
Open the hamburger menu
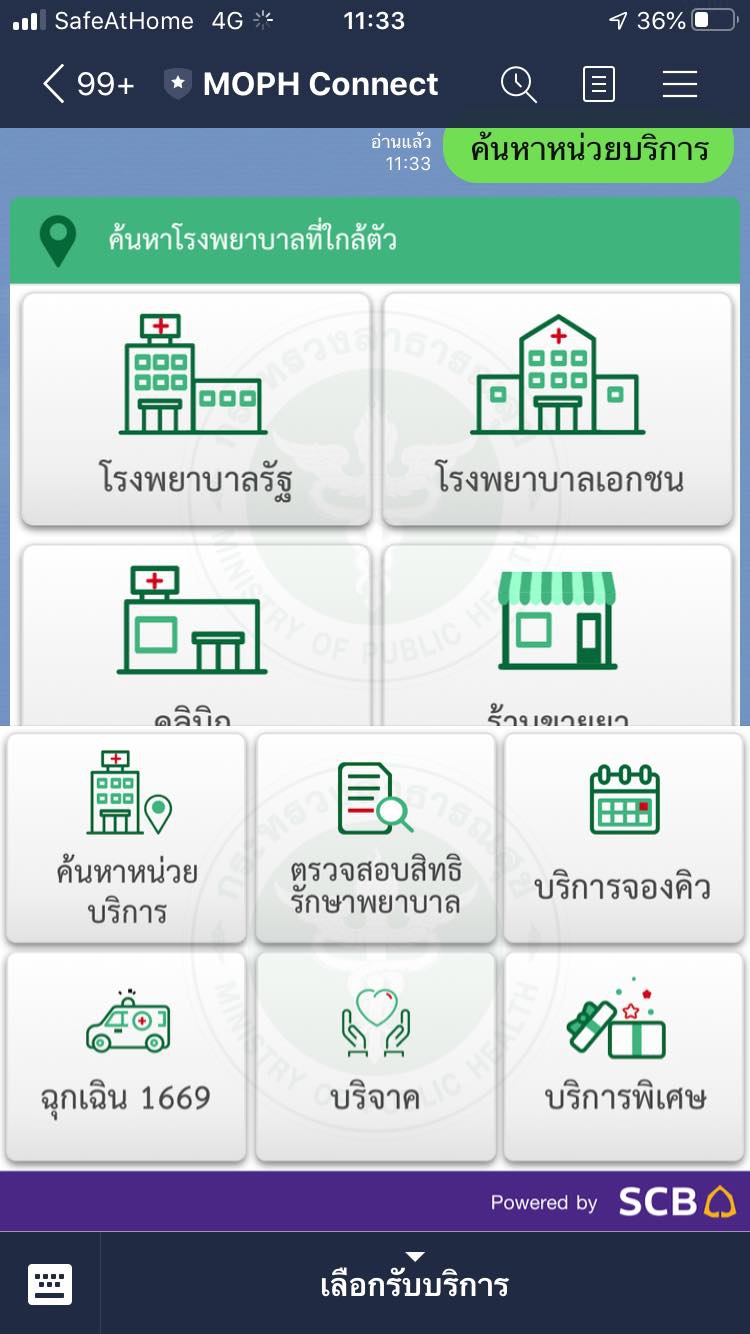pyautogui.click(x=680, y=84)
